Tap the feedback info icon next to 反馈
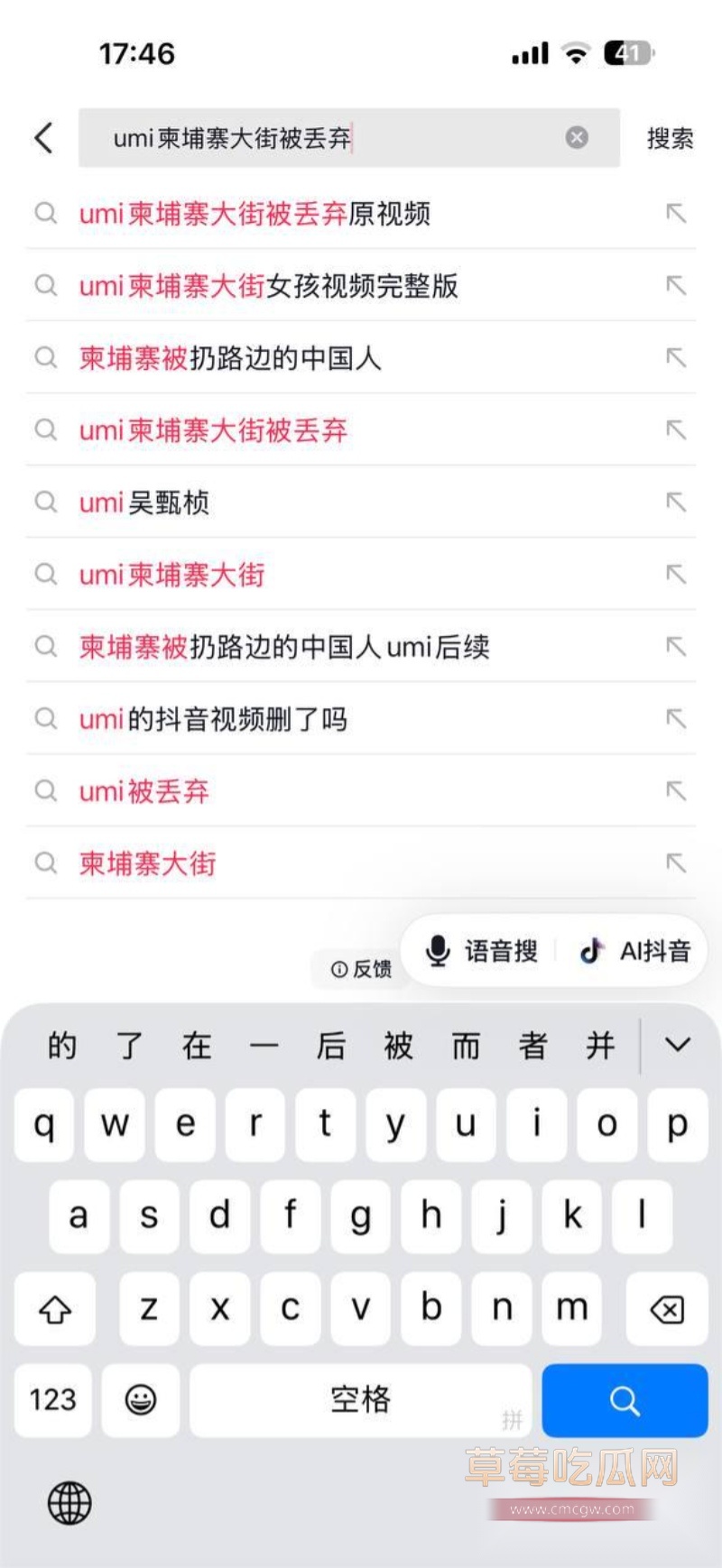Screen dimensions: 722x1568 pyautogui.click(x=339, y=970)
